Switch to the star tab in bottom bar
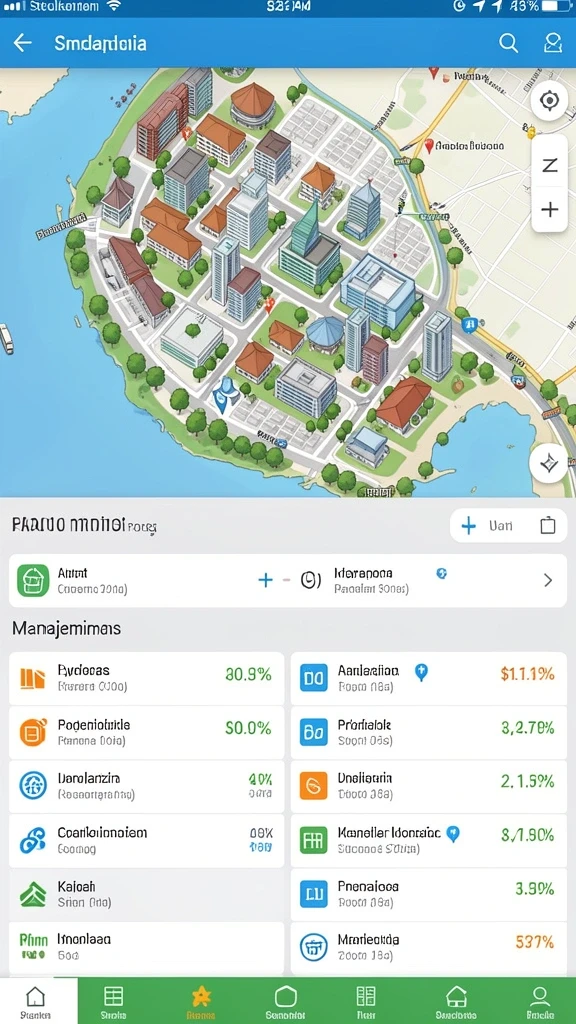Viewport: 576px width, 1024px height. 201,1001
